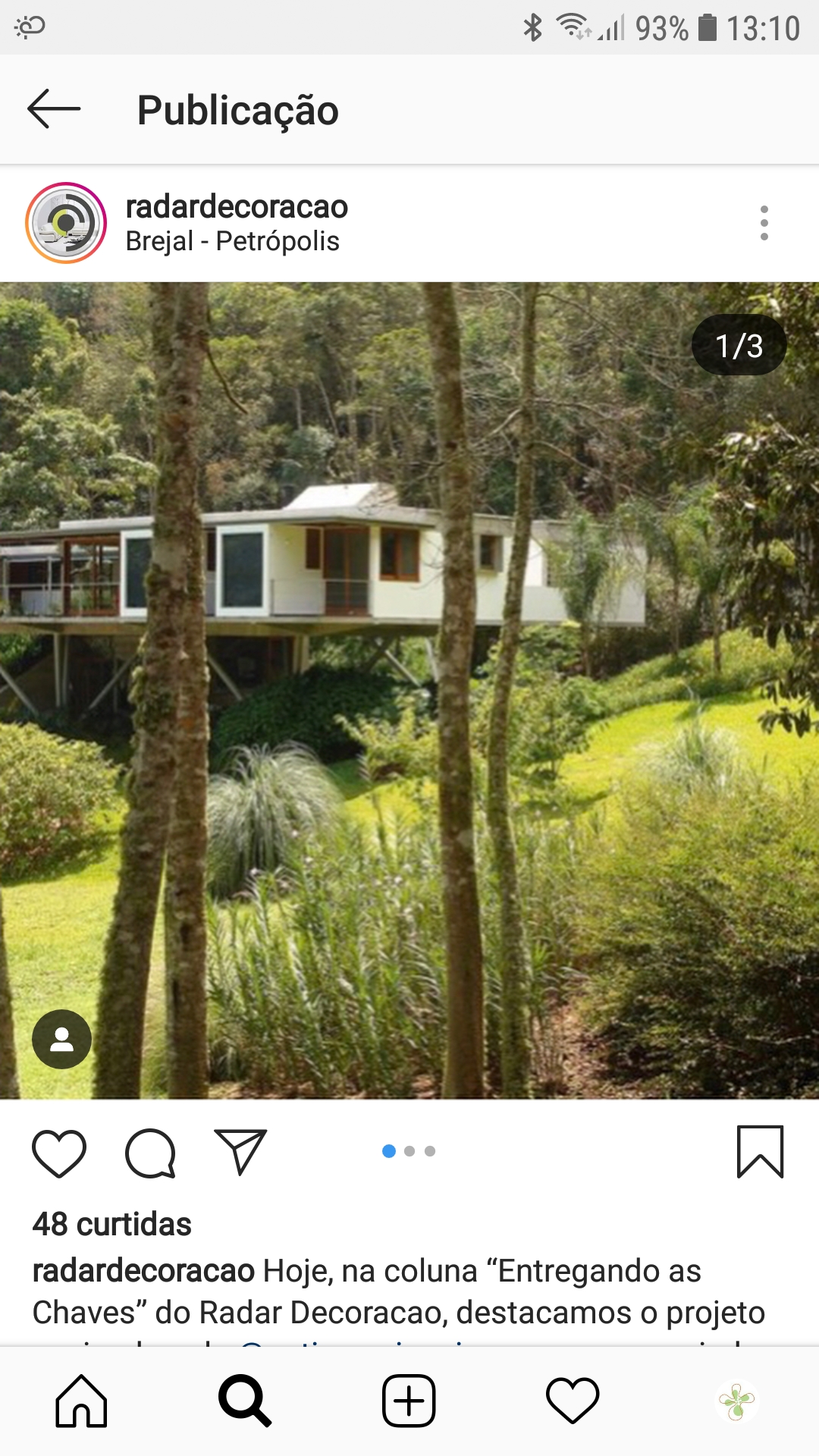The width and height of the screenshot is (819, 1456).
Task: Open comments on this post
Action: (x=150, y=1153)
